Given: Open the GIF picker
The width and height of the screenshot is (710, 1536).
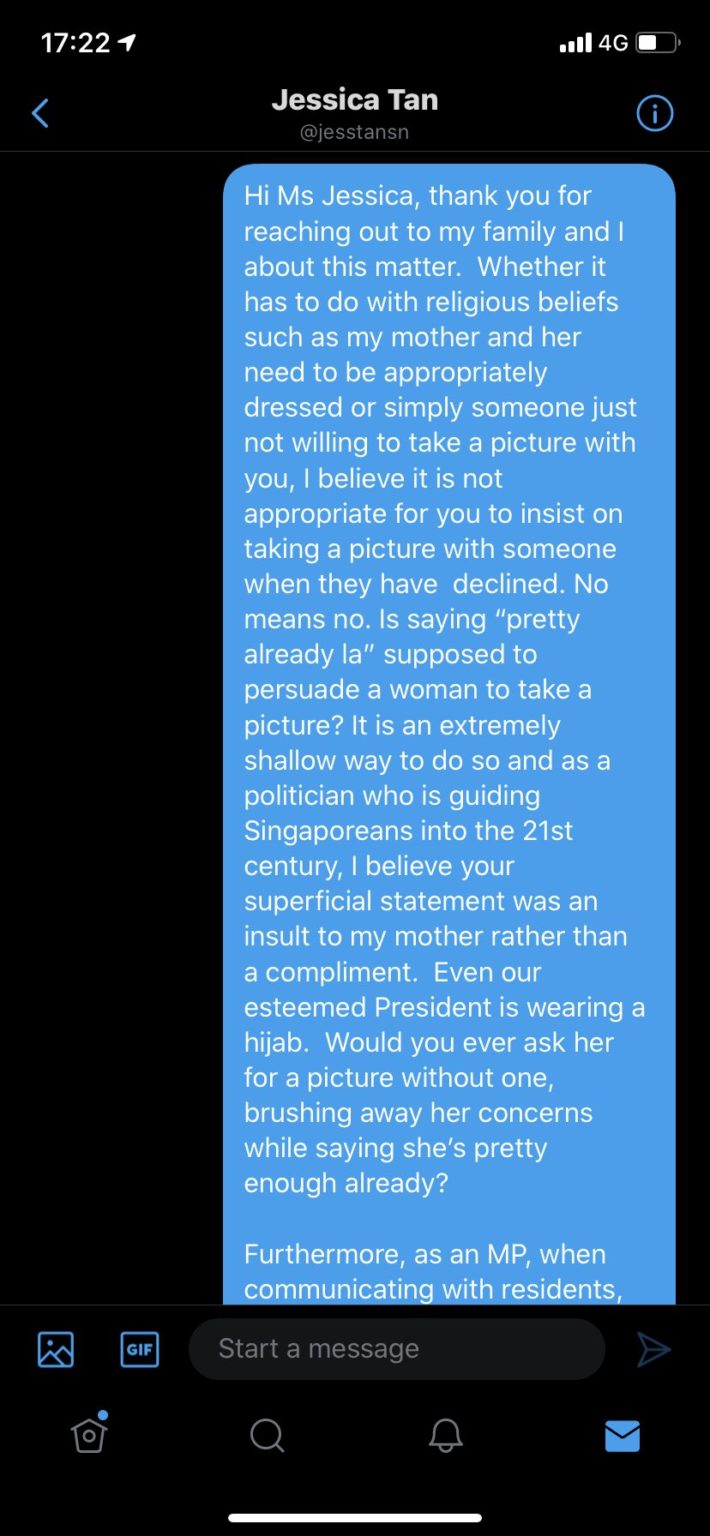Looking at the screenshot, I should (x=139, y=1349).
